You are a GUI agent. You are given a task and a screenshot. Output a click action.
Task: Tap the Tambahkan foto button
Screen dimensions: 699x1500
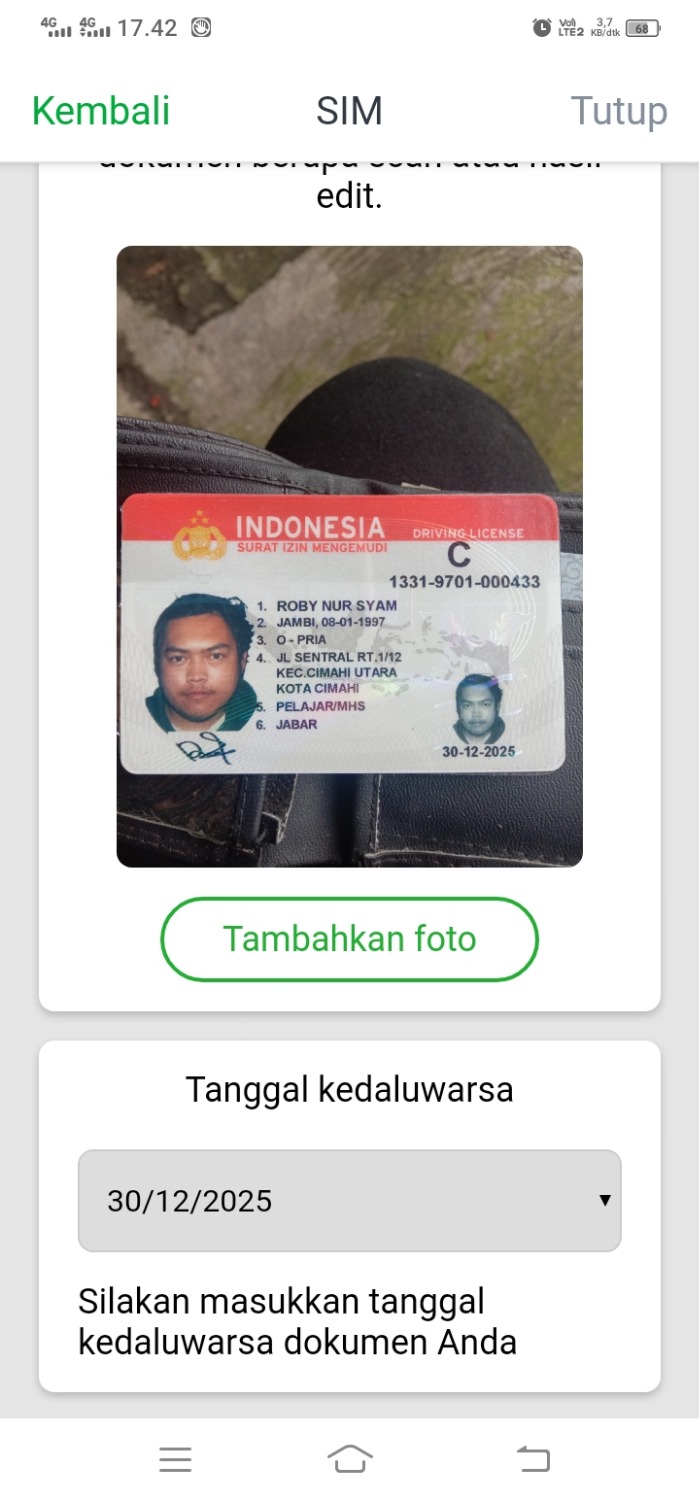click(349, 939)
